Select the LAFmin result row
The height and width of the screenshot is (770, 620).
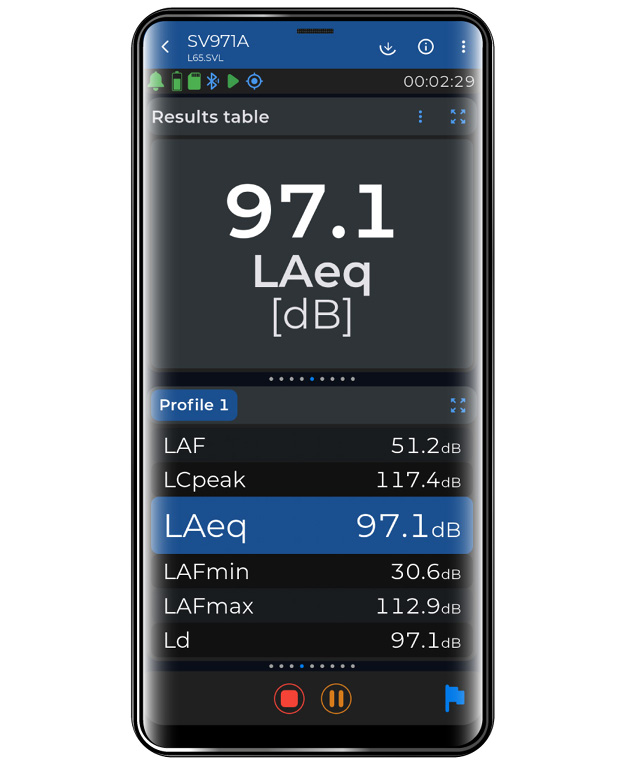point(311,572)
